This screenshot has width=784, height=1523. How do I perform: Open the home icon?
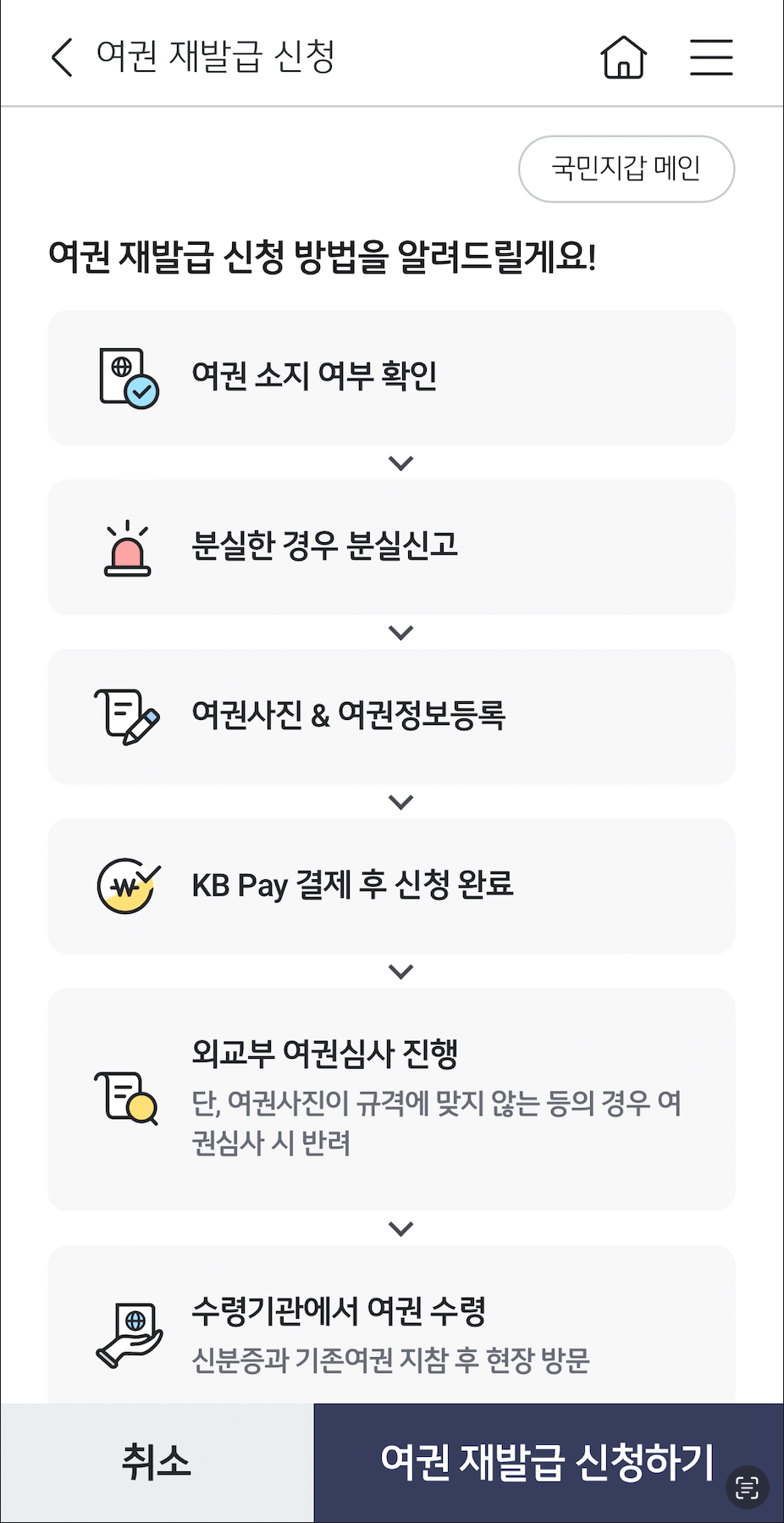tap(623, 58)
